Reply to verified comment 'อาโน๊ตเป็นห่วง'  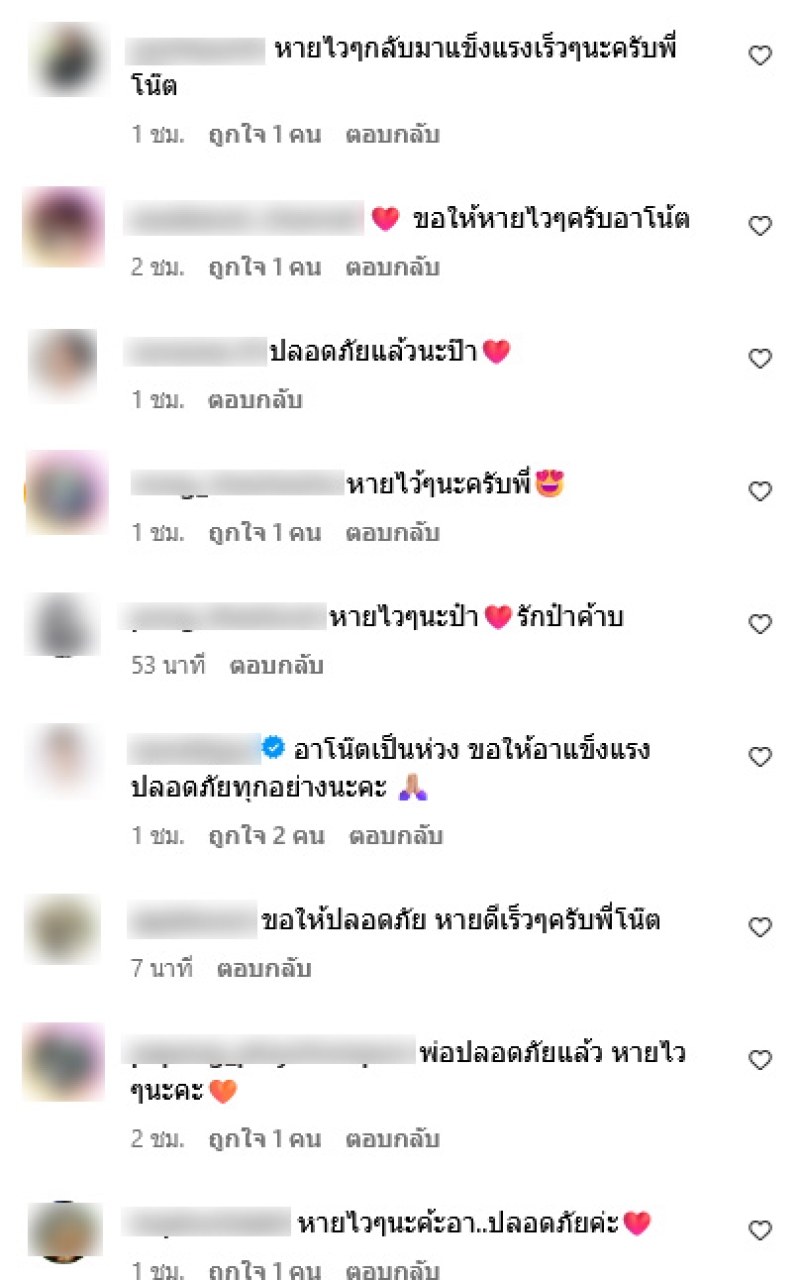395,836
